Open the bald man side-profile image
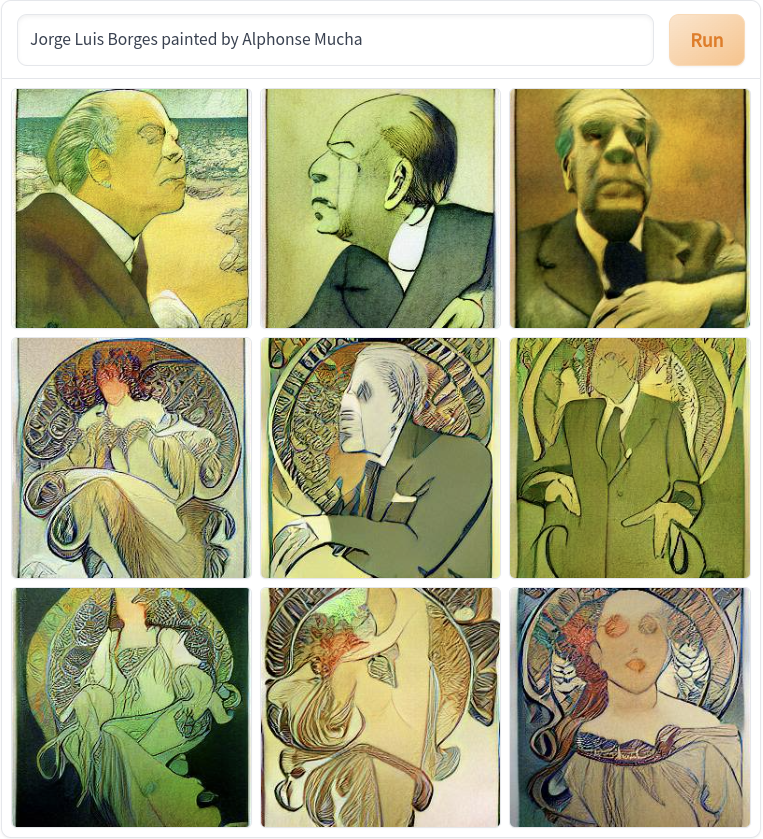 click(380, 208)
